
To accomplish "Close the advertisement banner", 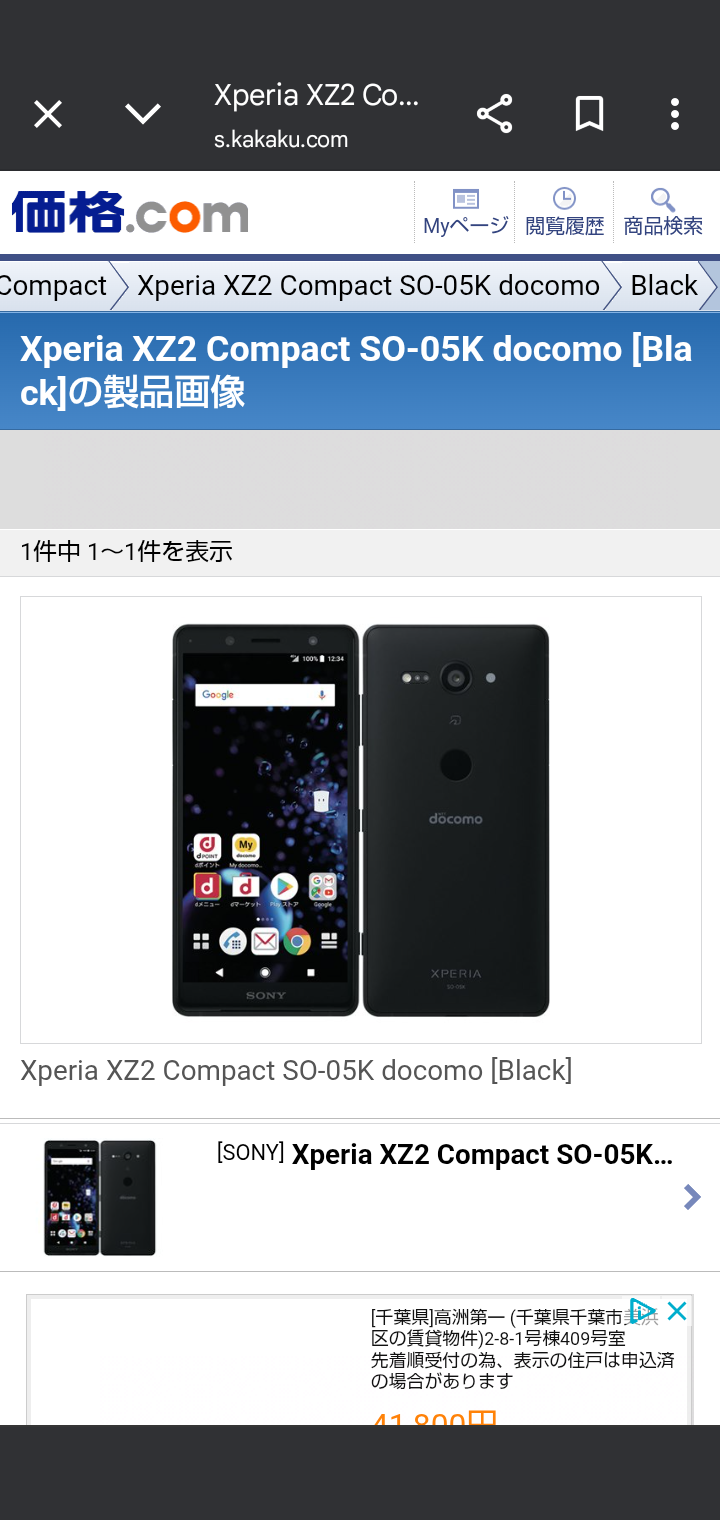I will click(677, 1311).
